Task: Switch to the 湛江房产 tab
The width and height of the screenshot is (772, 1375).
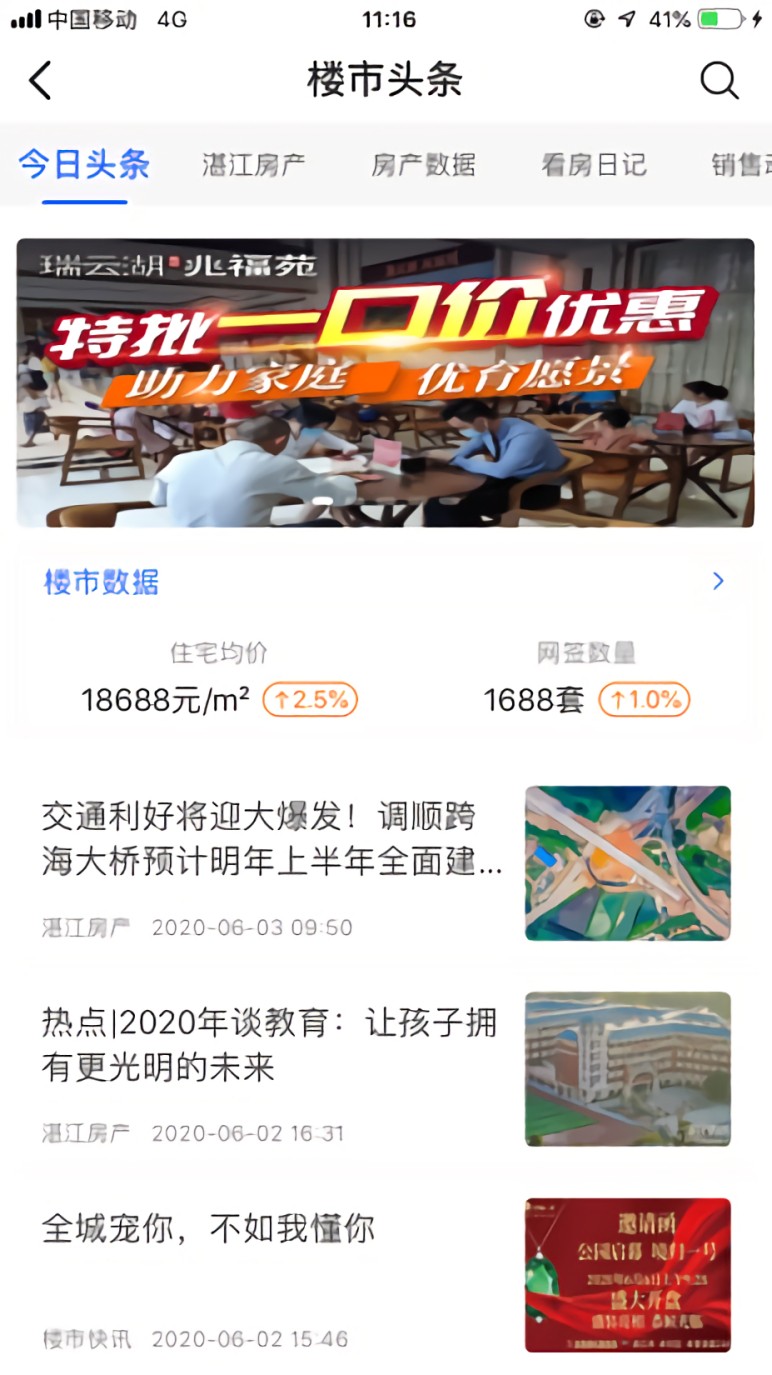Action: pos(255,166)
